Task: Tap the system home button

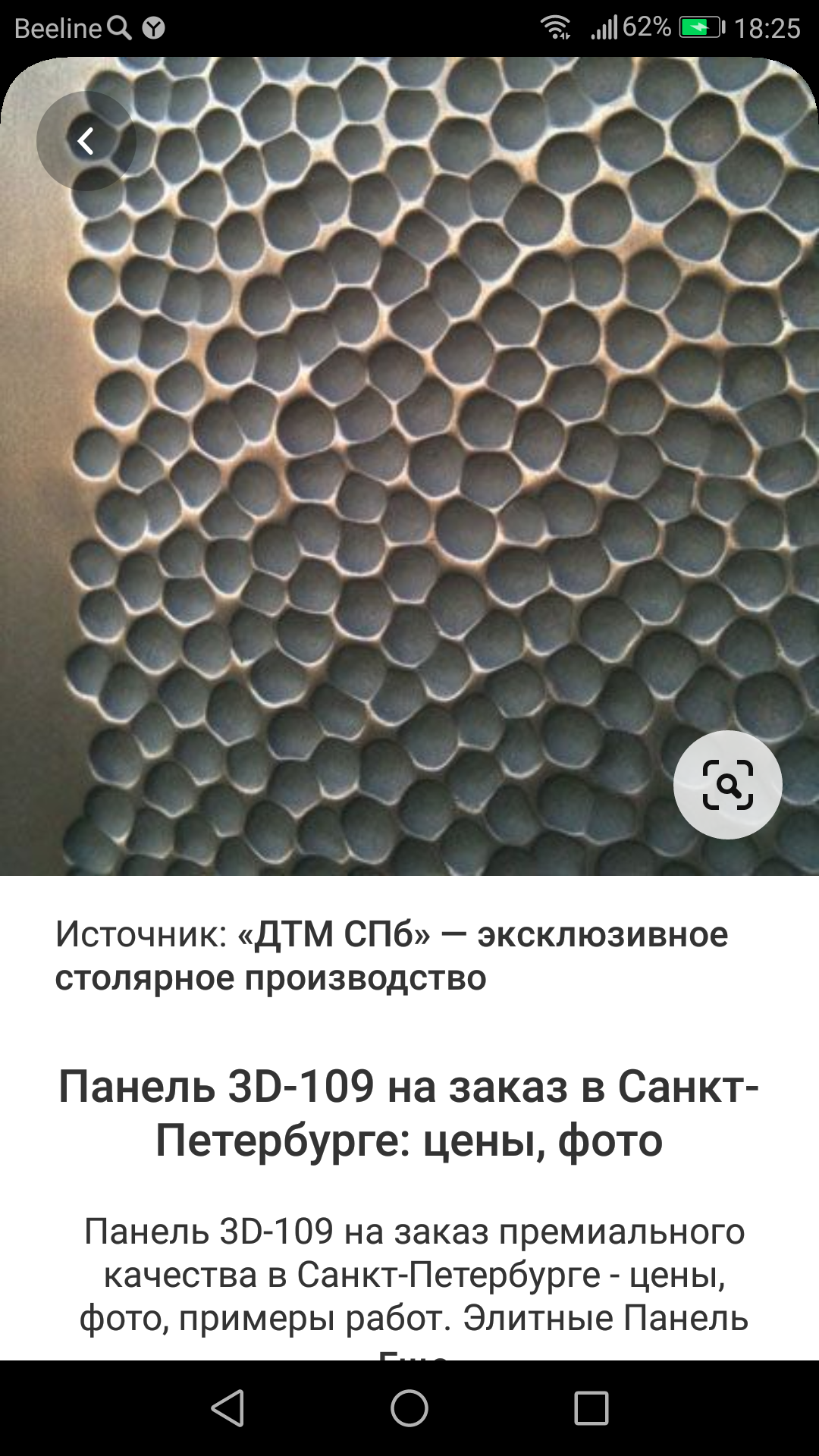Action: (409, 1408)
